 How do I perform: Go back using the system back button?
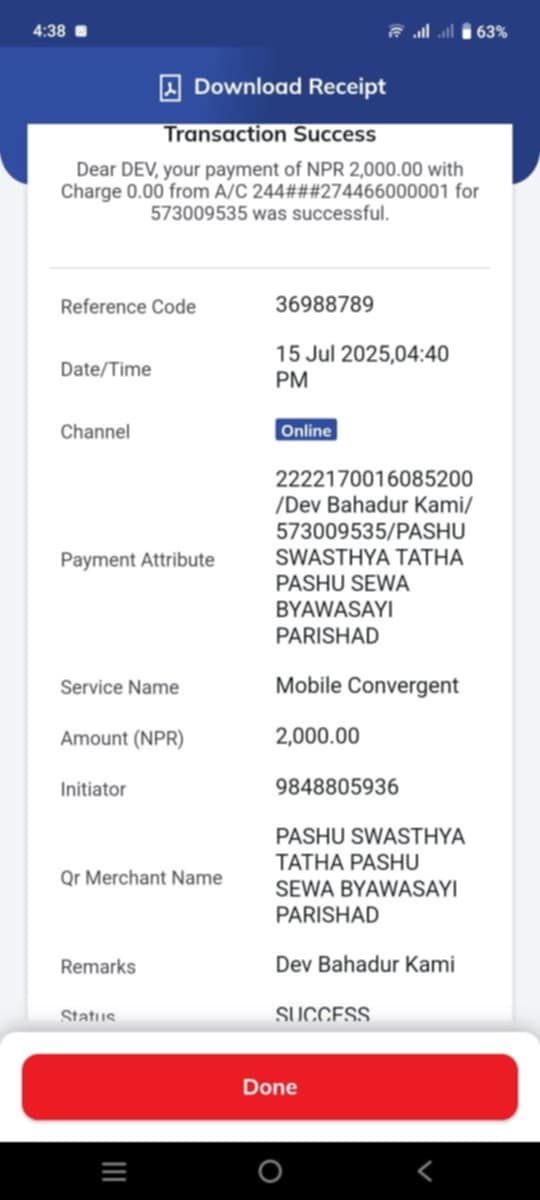click(x=425, y=1171)
